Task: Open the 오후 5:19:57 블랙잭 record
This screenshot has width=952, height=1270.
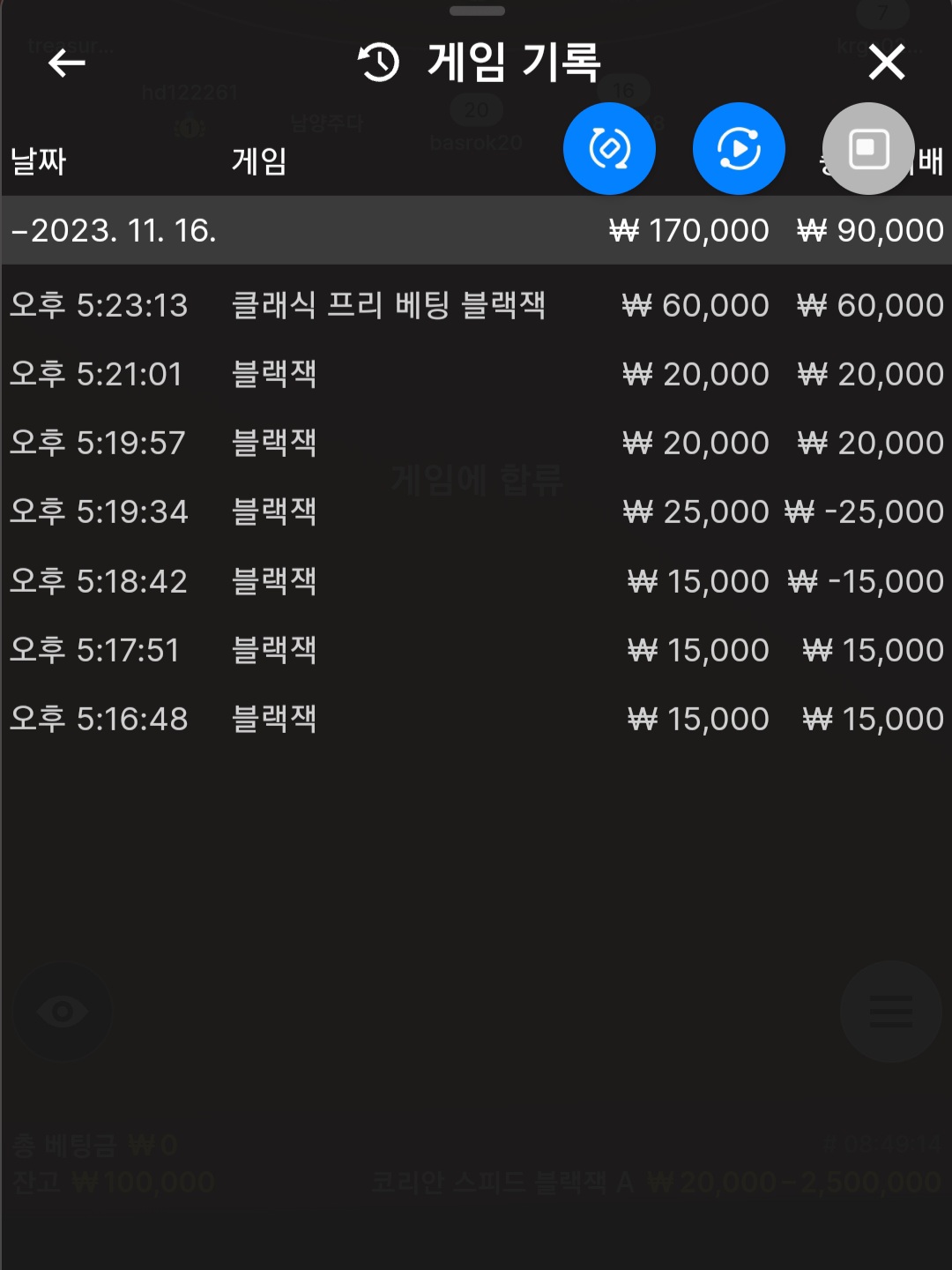Action: 476,443
